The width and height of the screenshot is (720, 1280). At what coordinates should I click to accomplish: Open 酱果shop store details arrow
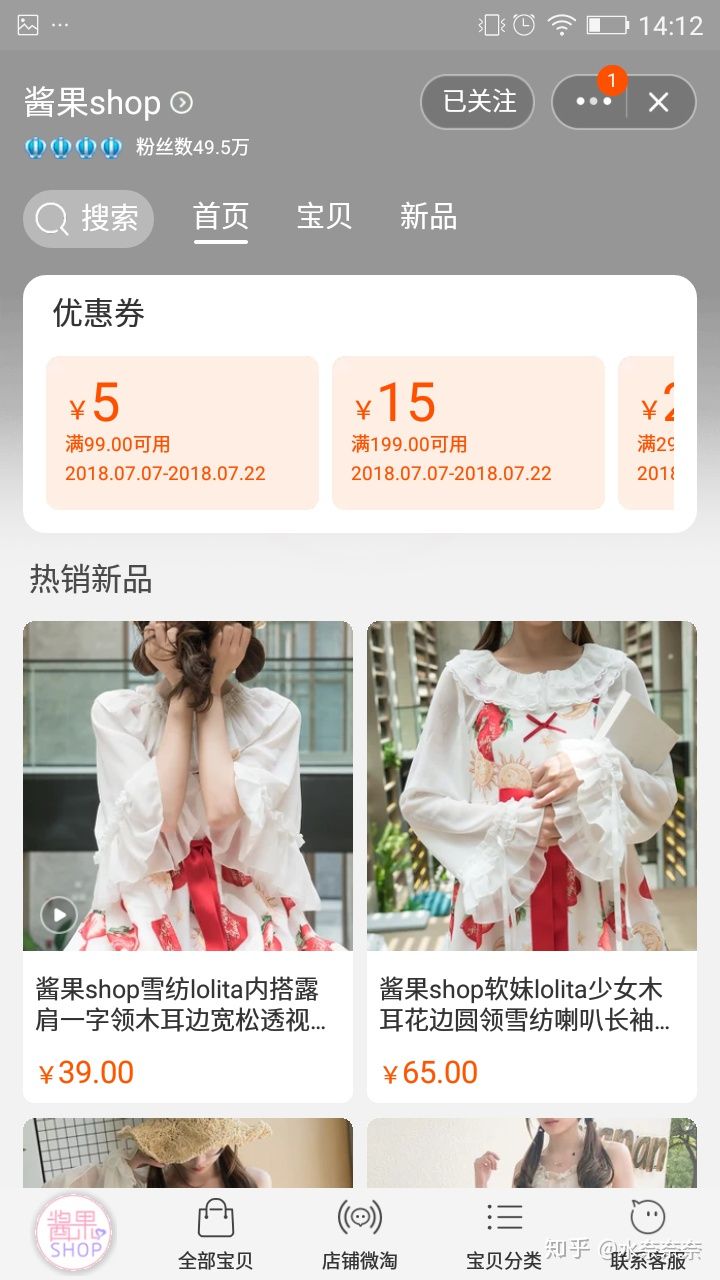(x=182, y=102)
